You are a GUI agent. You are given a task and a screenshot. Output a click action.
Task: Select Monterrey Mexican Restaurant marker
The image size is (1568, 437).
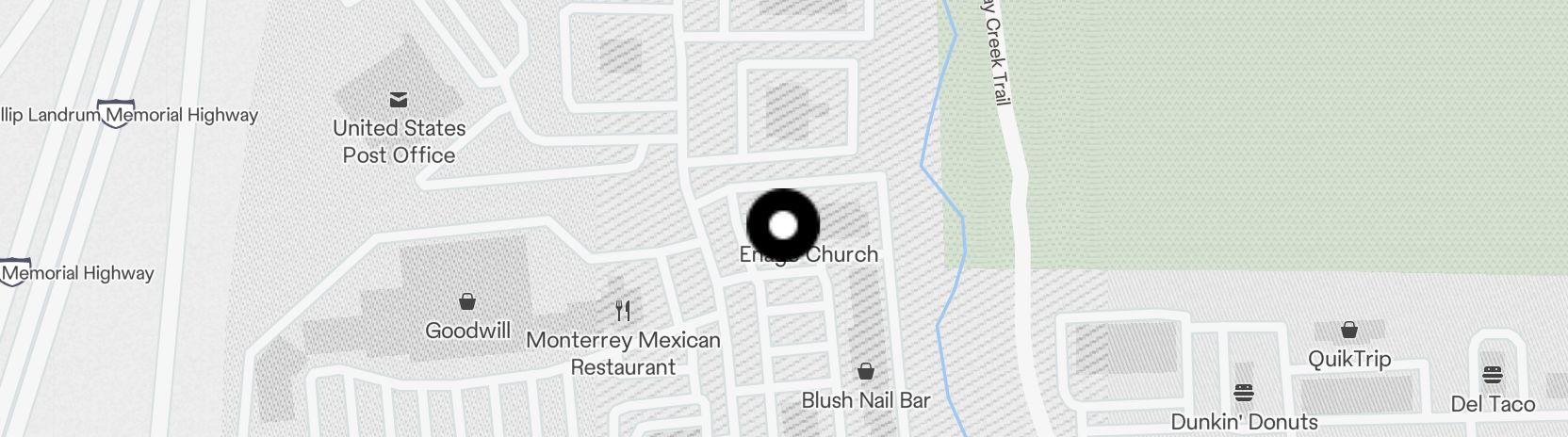622,311
